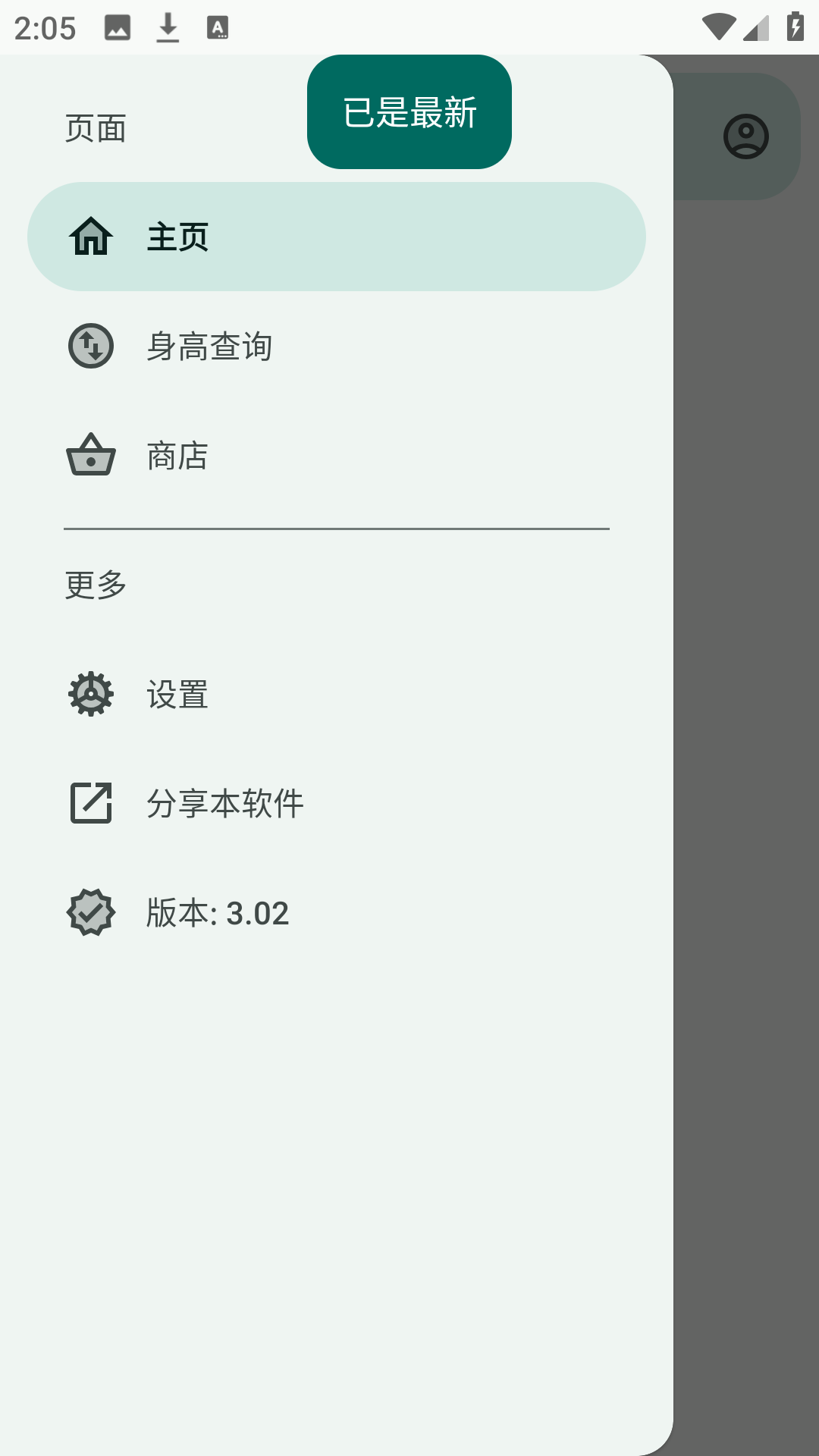The image size is (819, 1456).
Task: Tap the battery charging icon
Action: tap(794, 27)
